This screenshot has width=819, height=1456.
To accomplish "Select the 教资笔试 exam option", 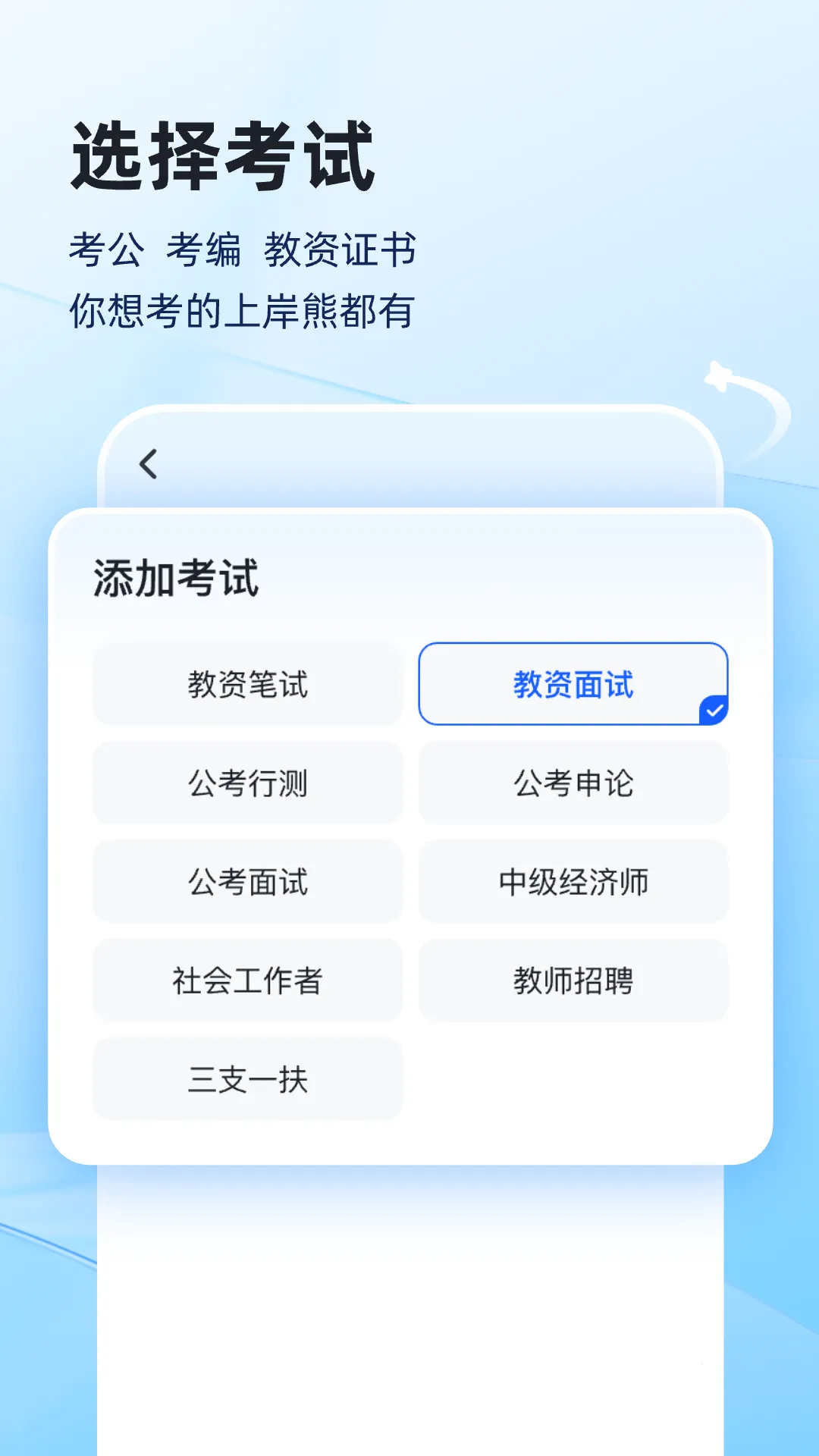I will click(248, 683).
